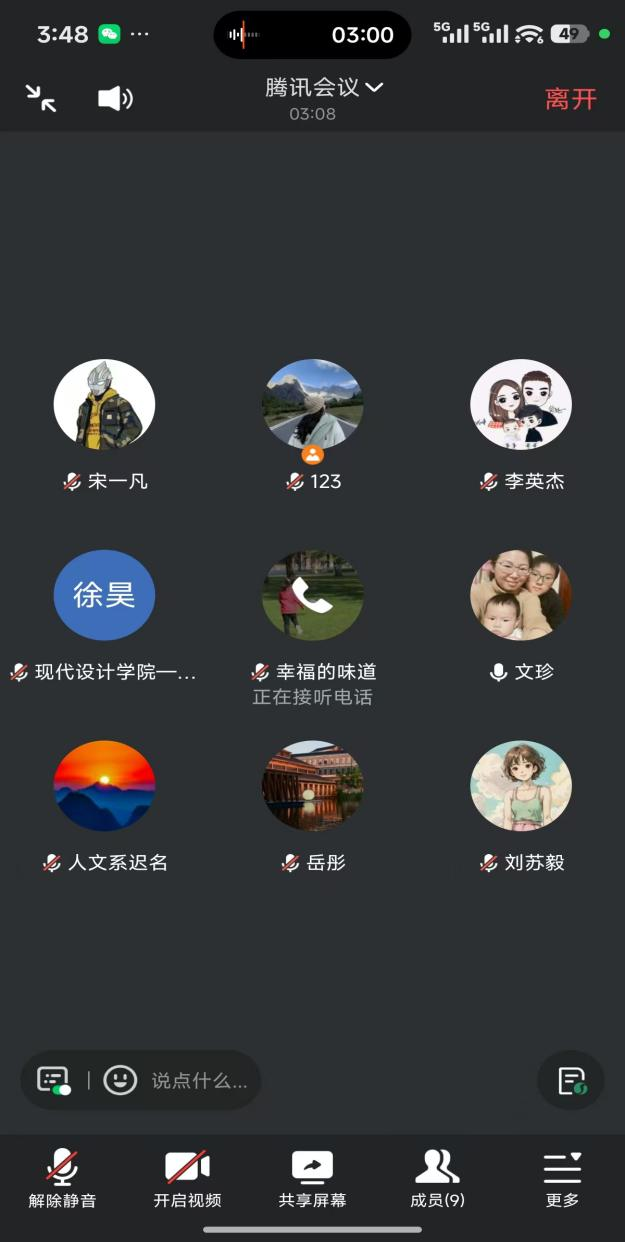Leave the meeting via 离开
The height and width of the screenshot is (1242, 625).
(570, 99)
